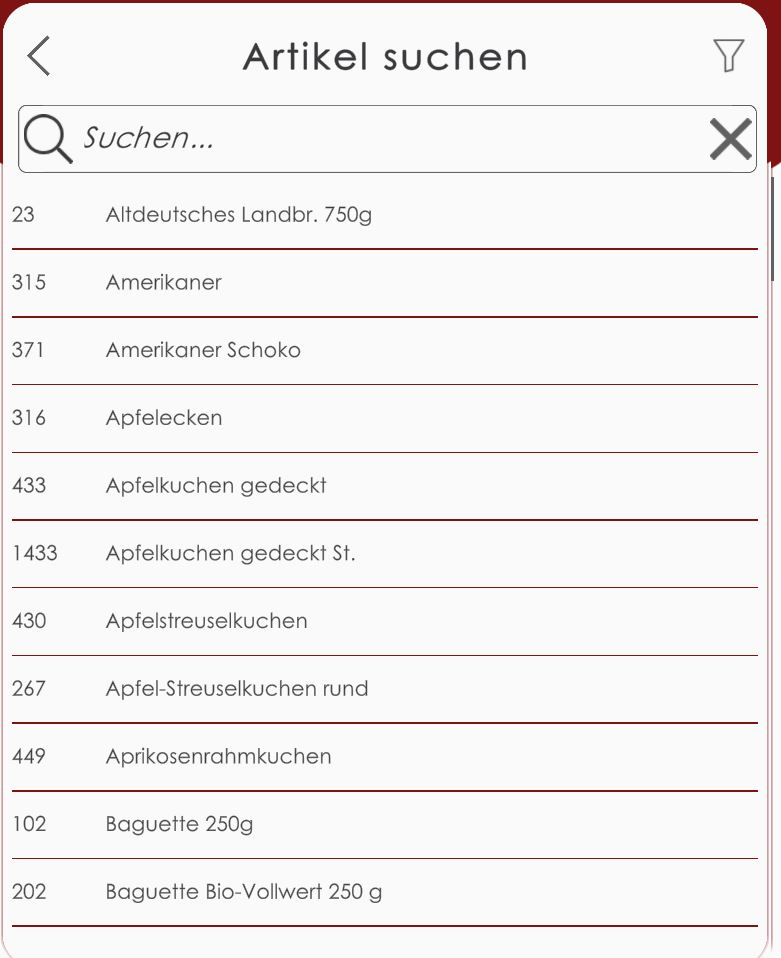Select Altdeutsches Landbr. 750g
781x958 pixels.
(238, 215)
